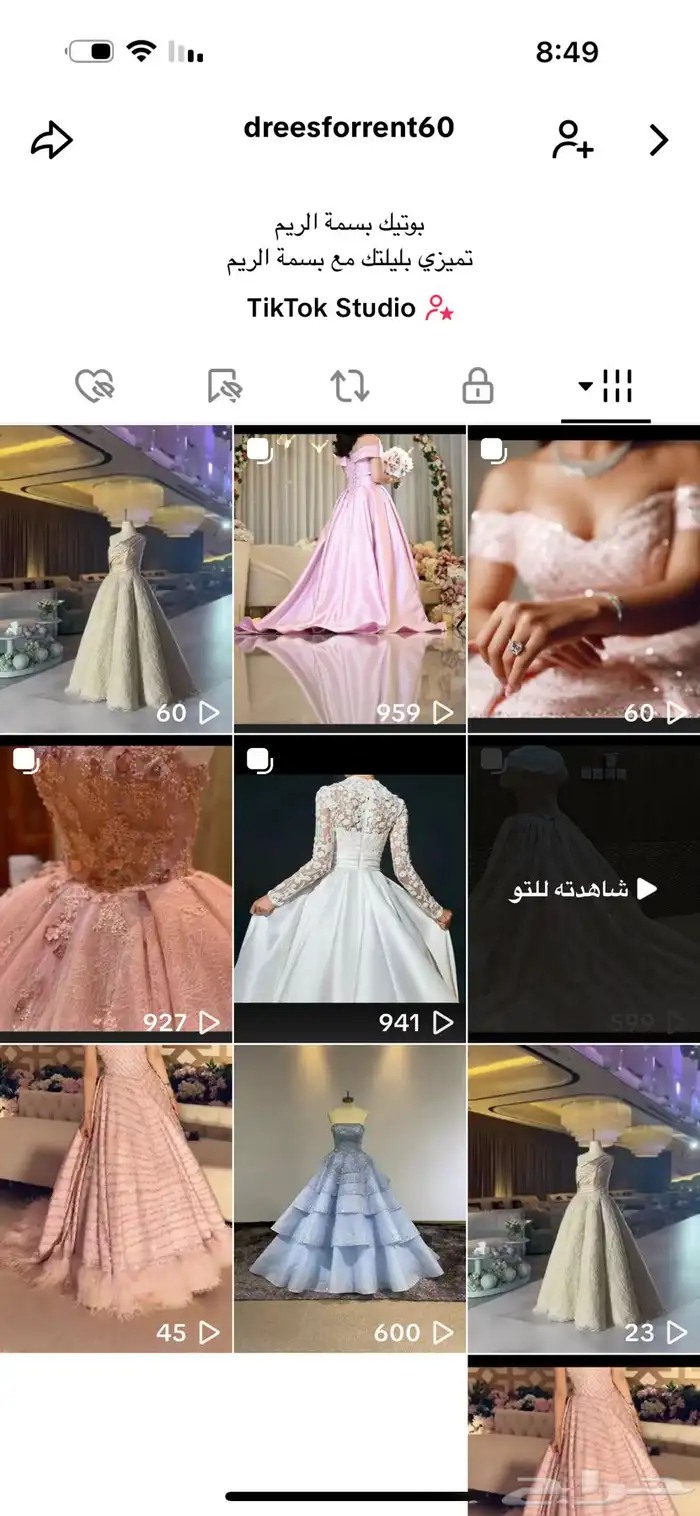
Task: Open the off-shoulder sparkly dress video with 60 views
Action: tap(583, 580)
